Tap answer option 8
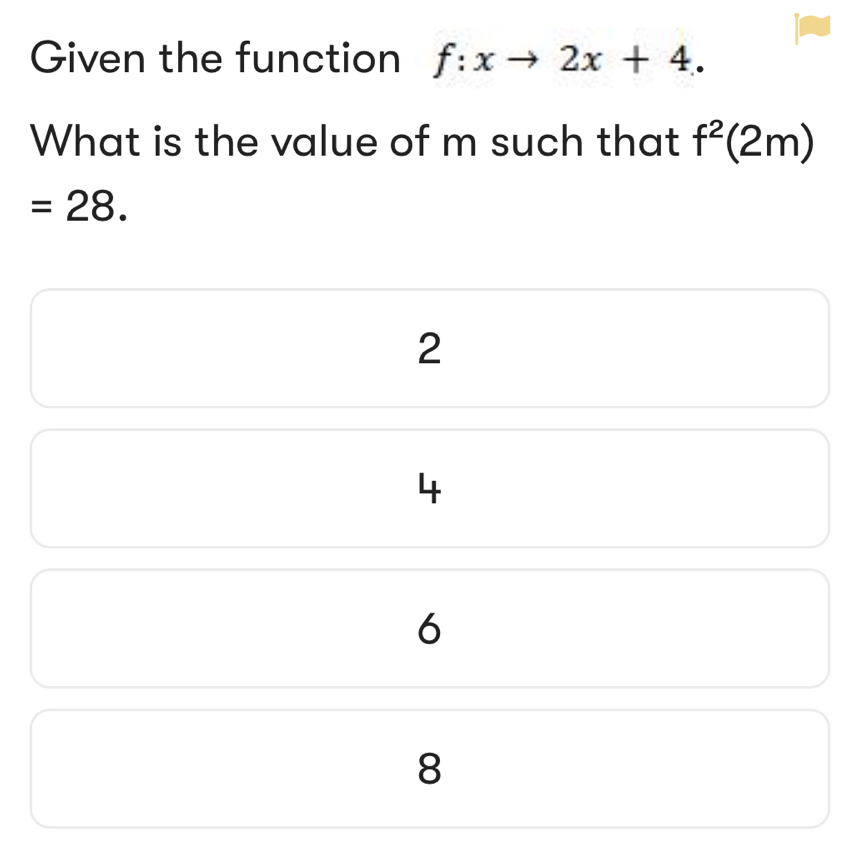849x856 pixels. tap(429, 769)
